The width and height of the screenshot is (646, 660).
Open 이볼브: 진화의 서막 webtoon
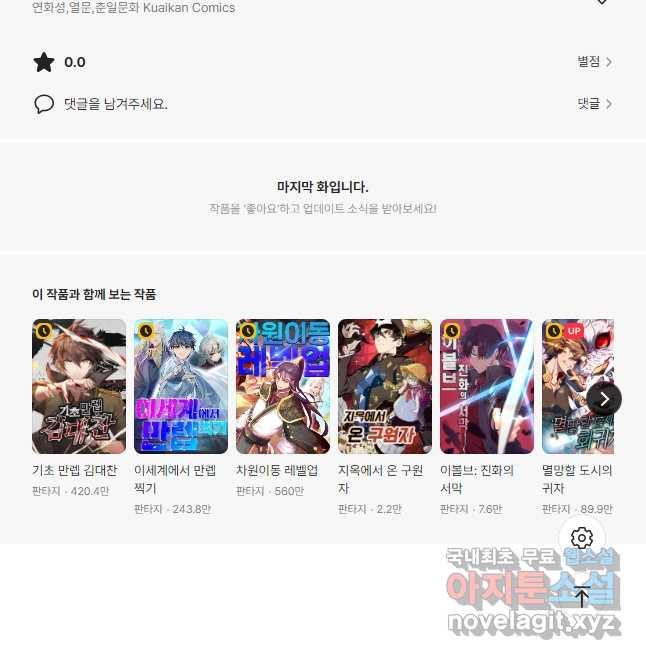coord(487,387)
